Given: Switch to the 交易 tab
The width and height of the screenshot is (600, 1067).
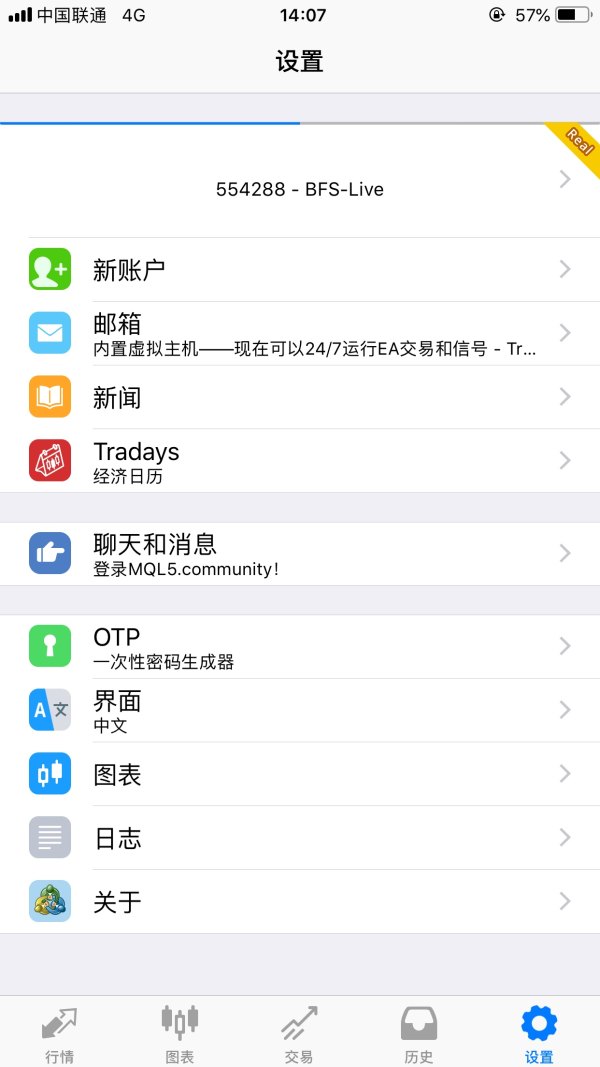Looking at the screenshot, I should 299,1033.
